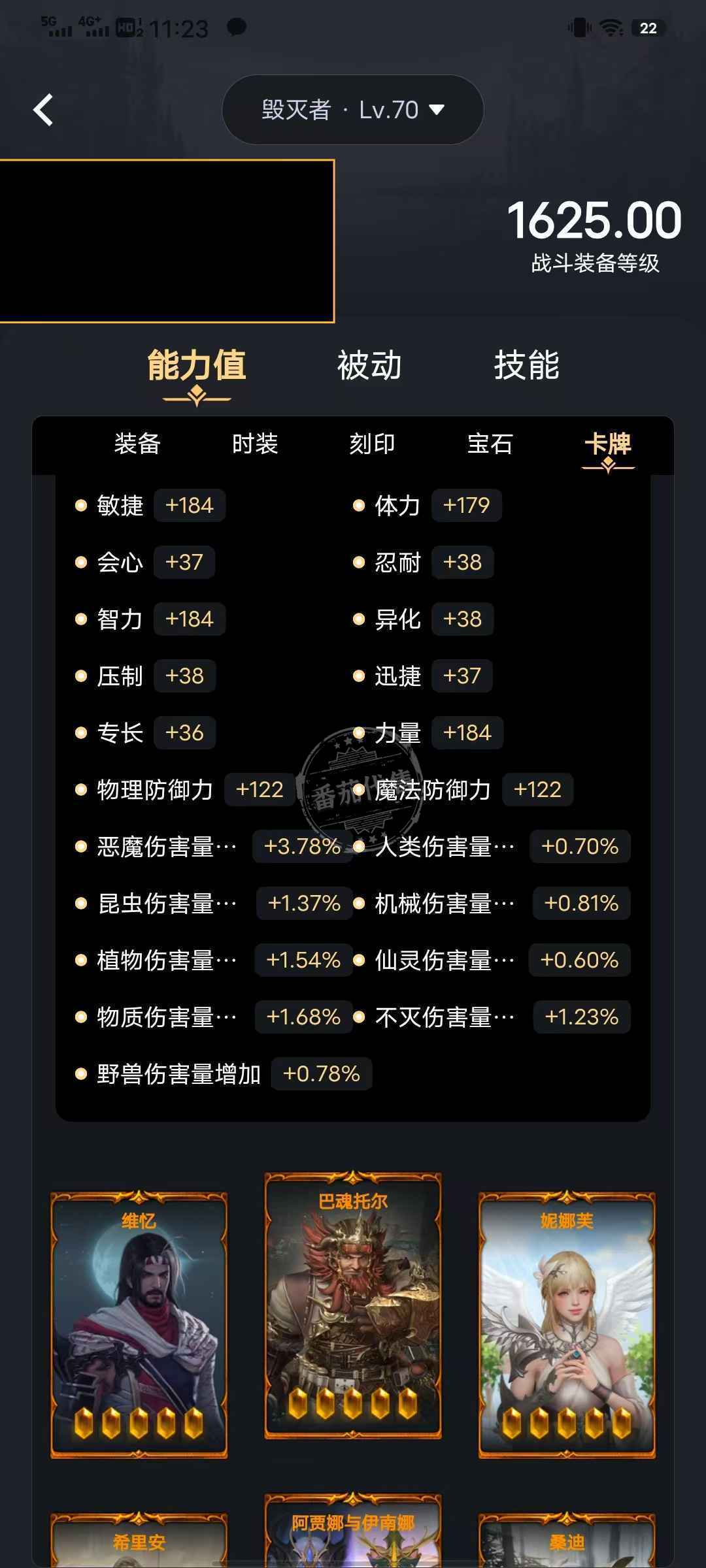This screenshot has width=706, height=1568.
Task: Switch to the 被动 tab
Action: [x=369, y=365]
